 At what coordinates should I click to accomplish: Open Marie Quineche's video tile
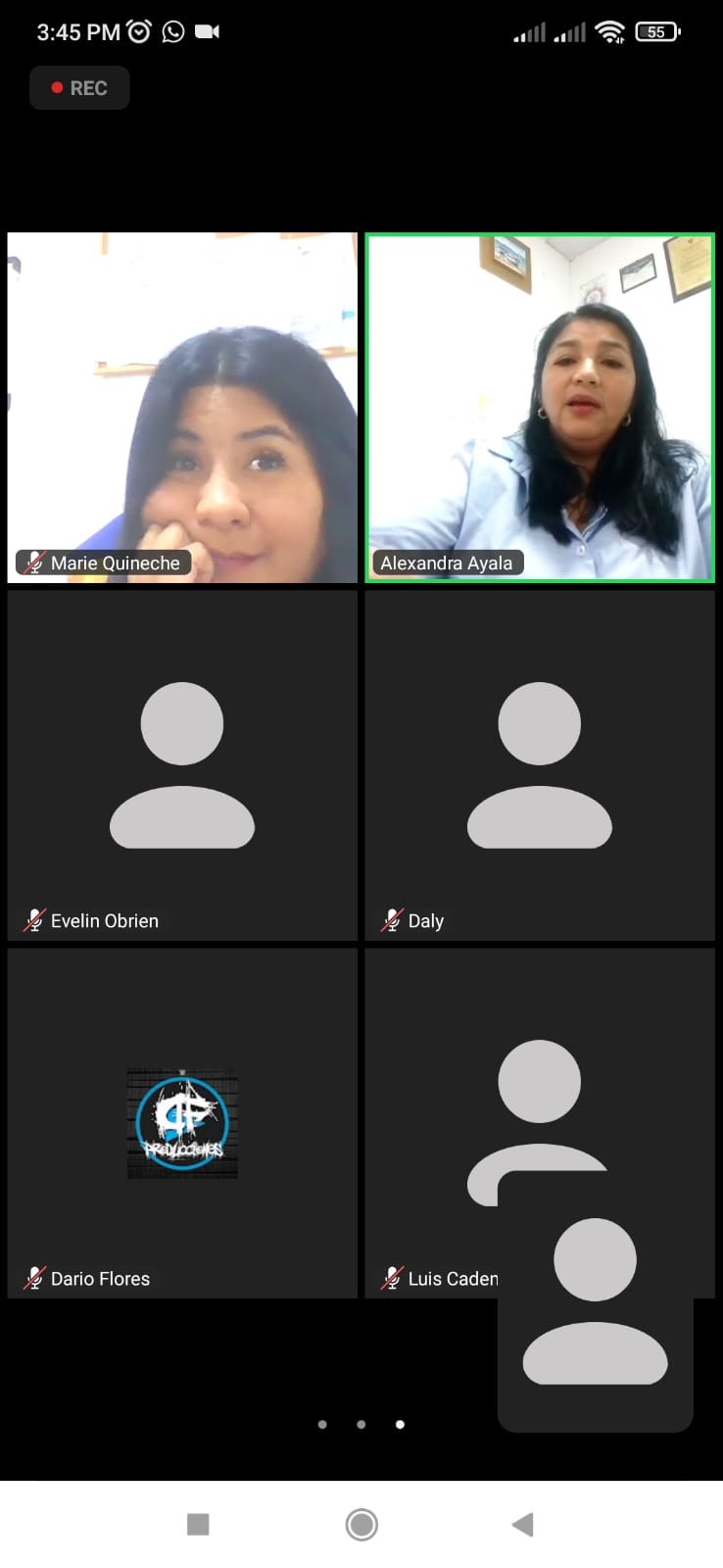click(x=182, y=407)
